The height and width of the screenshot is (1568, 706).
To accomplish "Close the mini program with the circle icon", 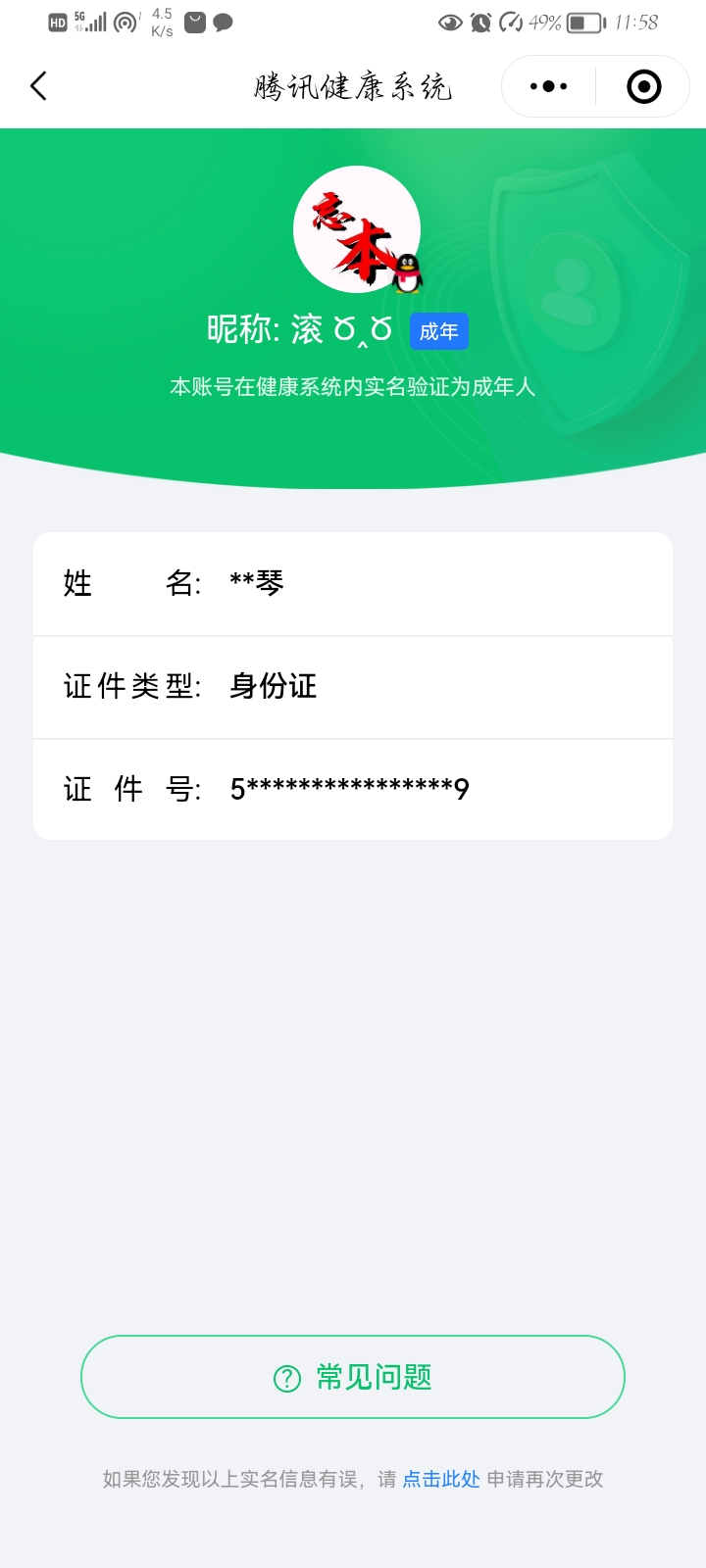I will click(643, 86).
